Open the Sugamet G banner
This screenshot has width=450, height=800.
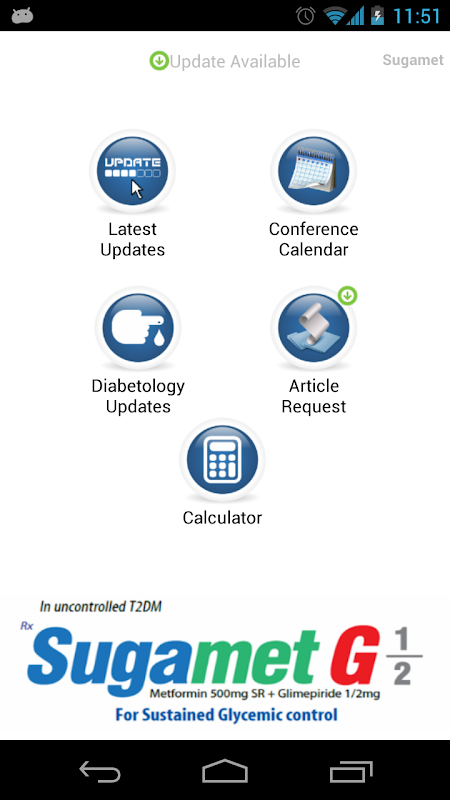point(224,662)
